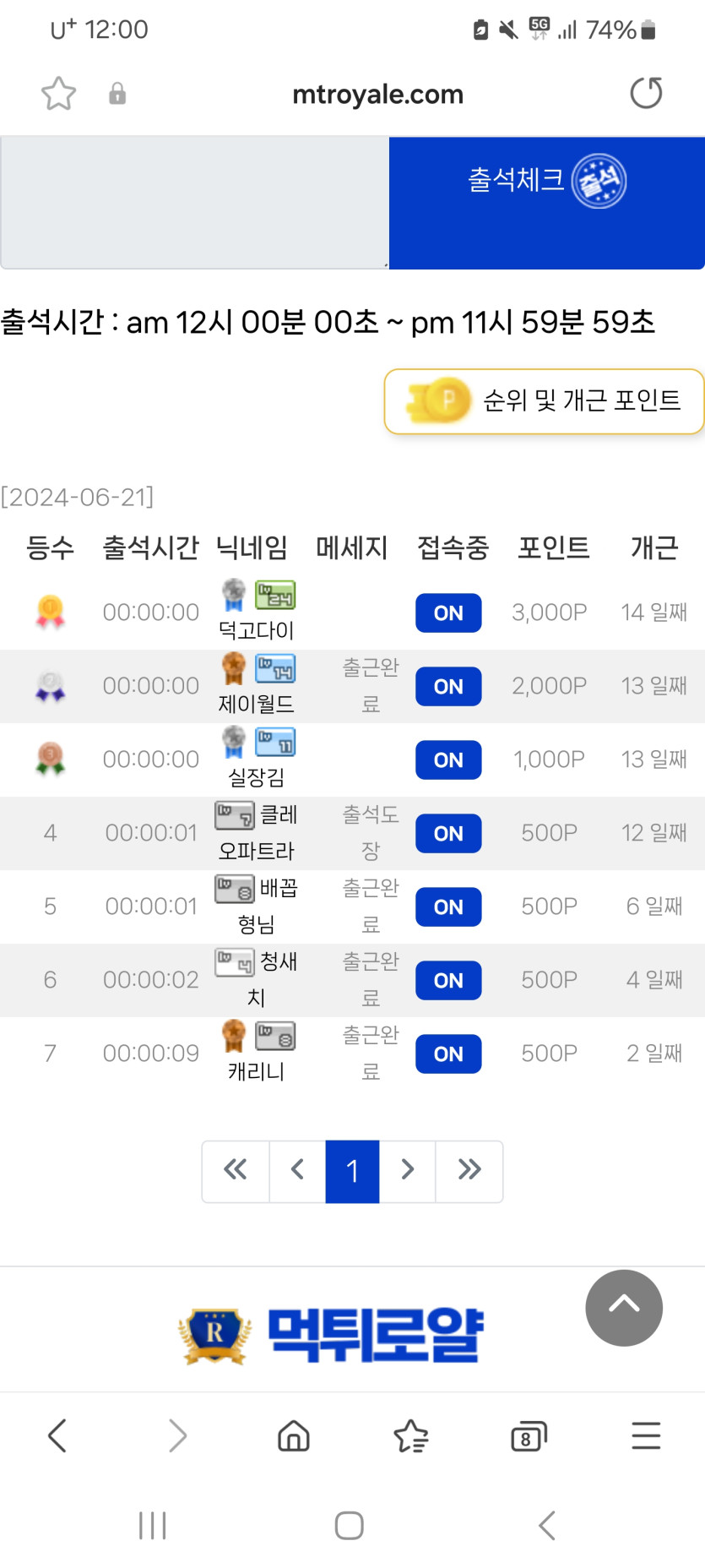Open the browser bookmarks list
Screen dimensions: 705x1568
click(411, 1435)
